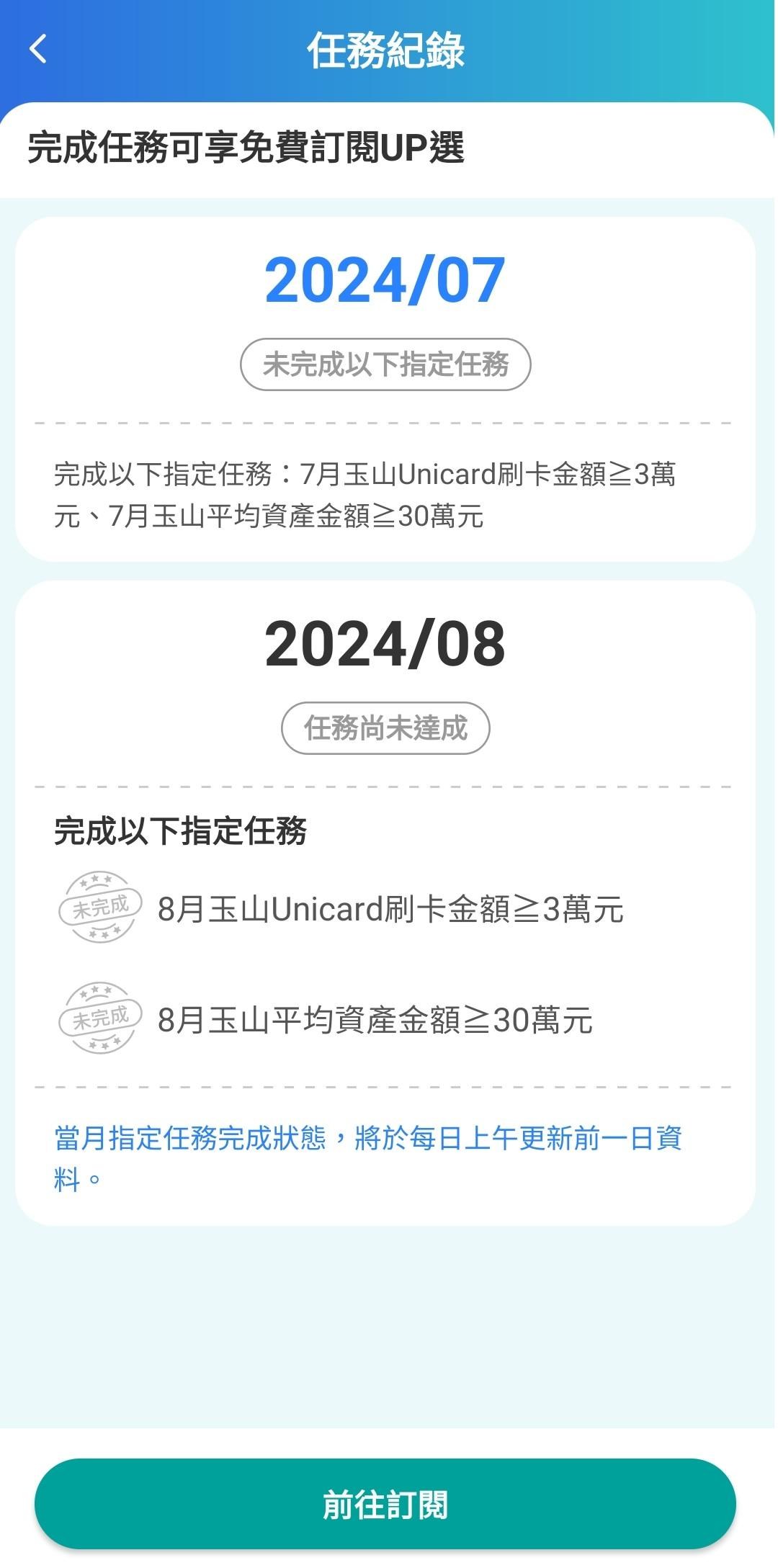Toggle the August task status pill
The width and height of the screenshot is (778, 1568).
(386, 728)
